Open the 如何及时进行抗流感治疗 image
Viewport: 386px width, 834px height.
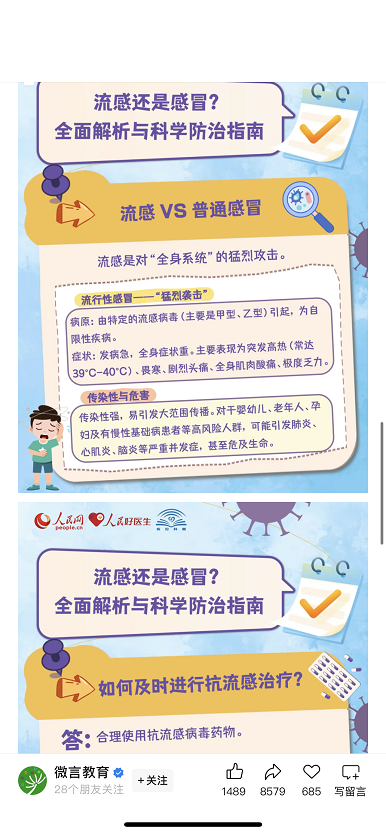193,628
